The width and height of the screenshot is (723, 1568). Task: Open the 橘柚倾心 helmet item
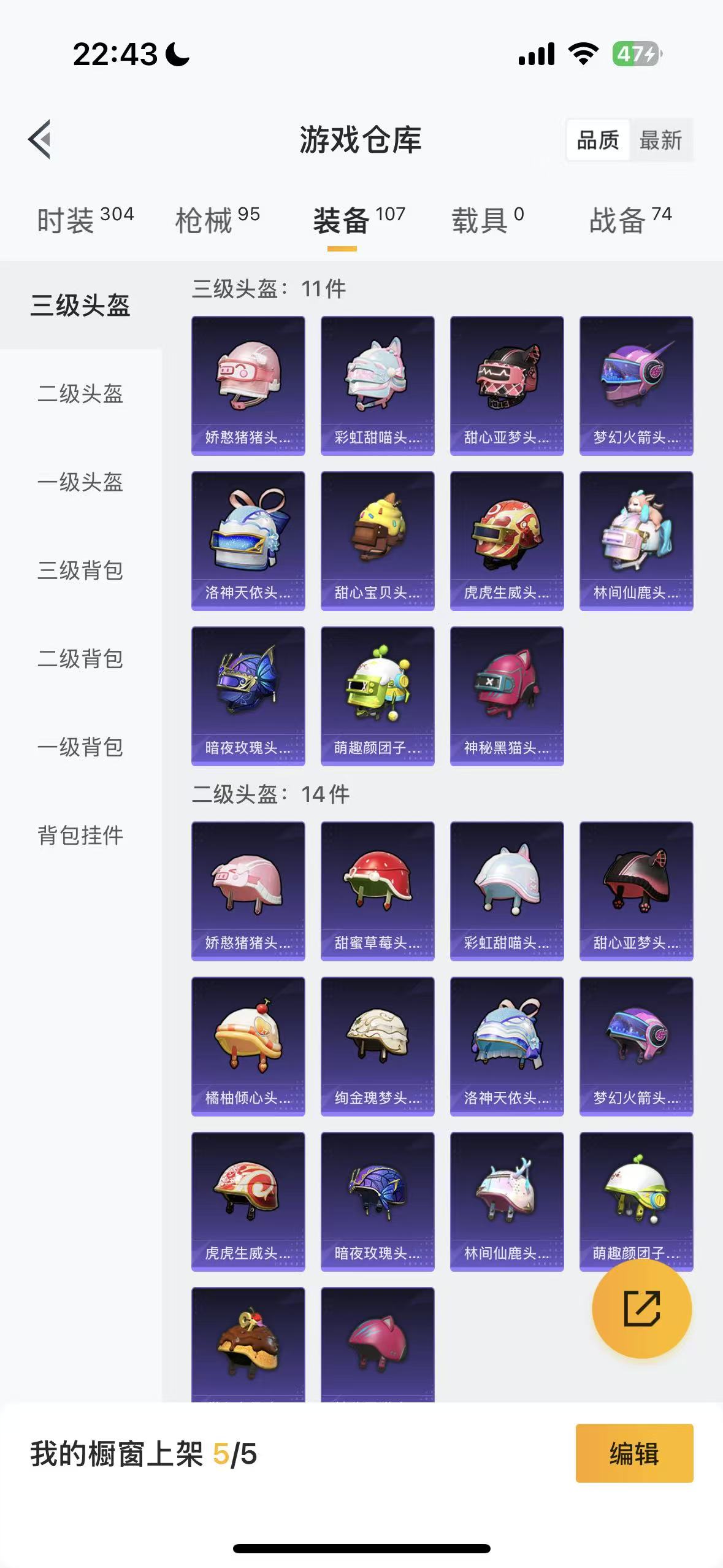248,1046
